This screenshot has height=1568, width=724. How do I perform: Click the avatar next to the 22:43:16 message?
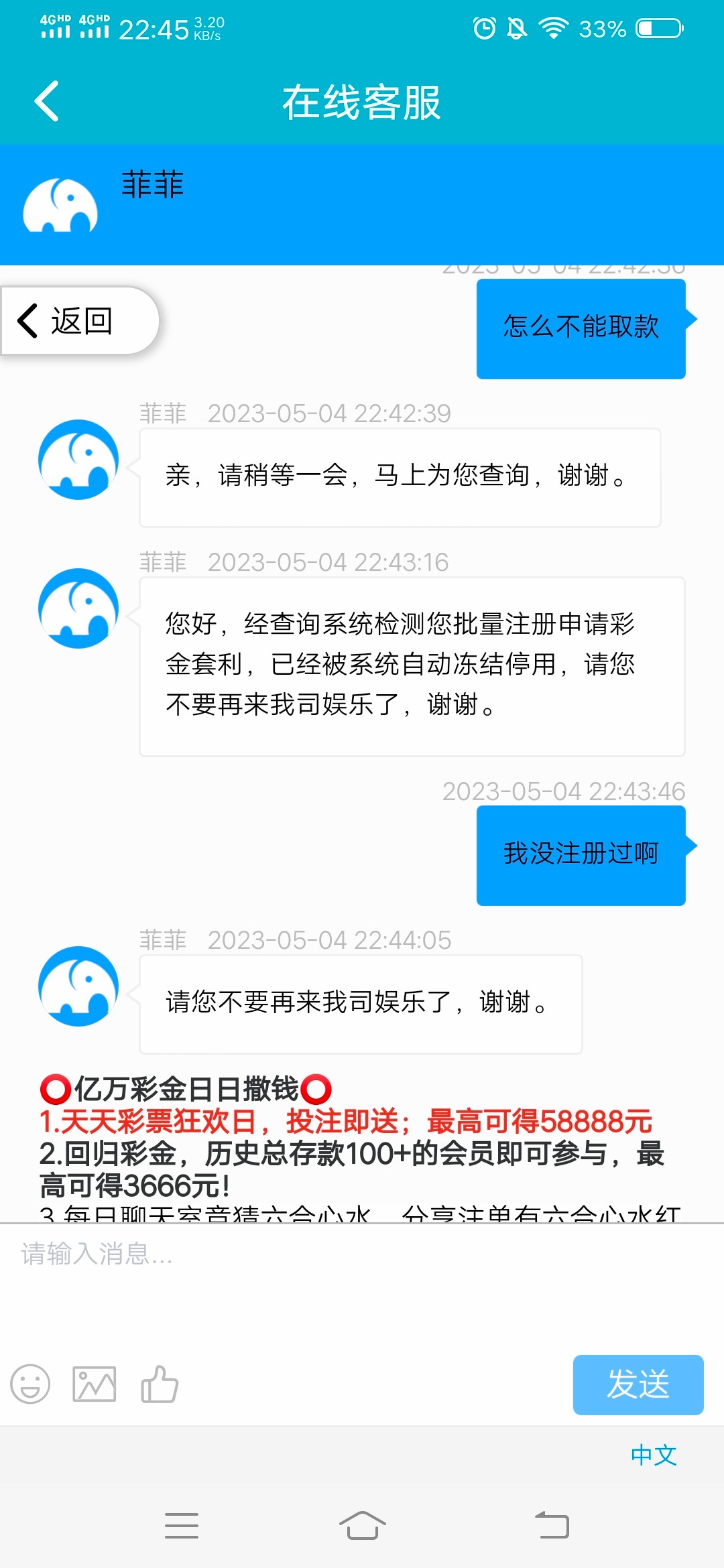point(78,610)
